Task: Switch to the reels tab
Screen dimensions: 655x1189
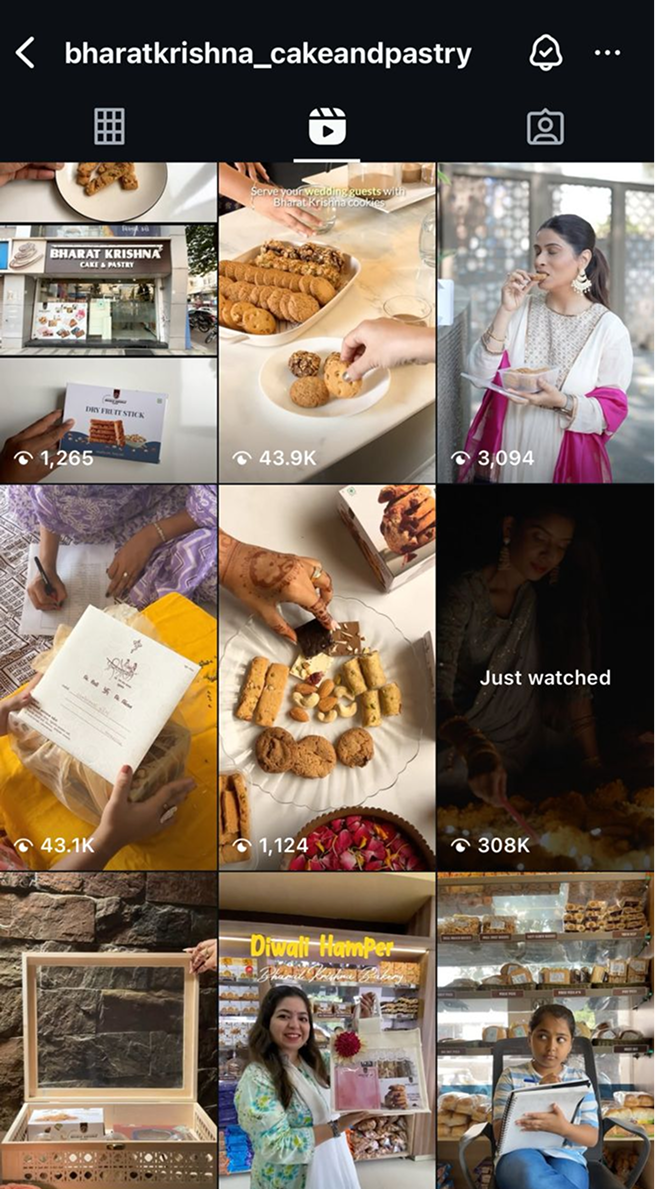Action: tap(327, 127)
